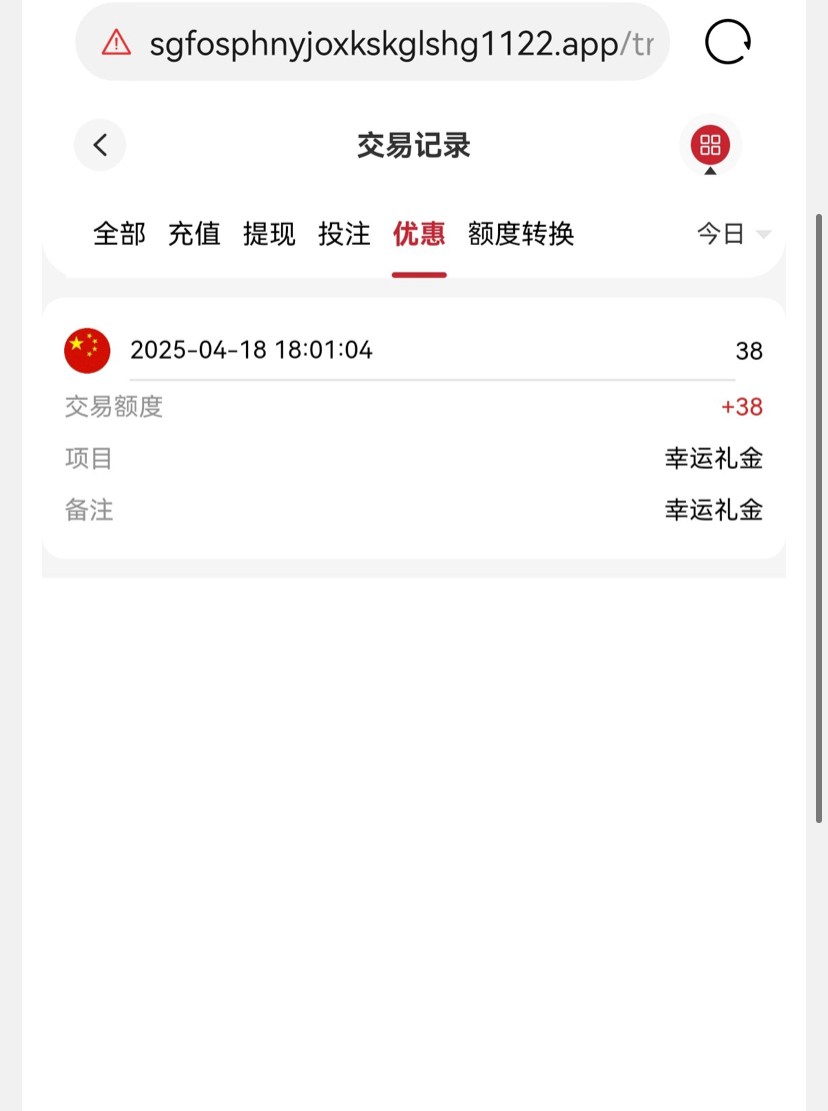Image resolution: width=828 pixels, height=1111 pixels.
Task: Open the 额度转换 tab
Action: point(521,234)
